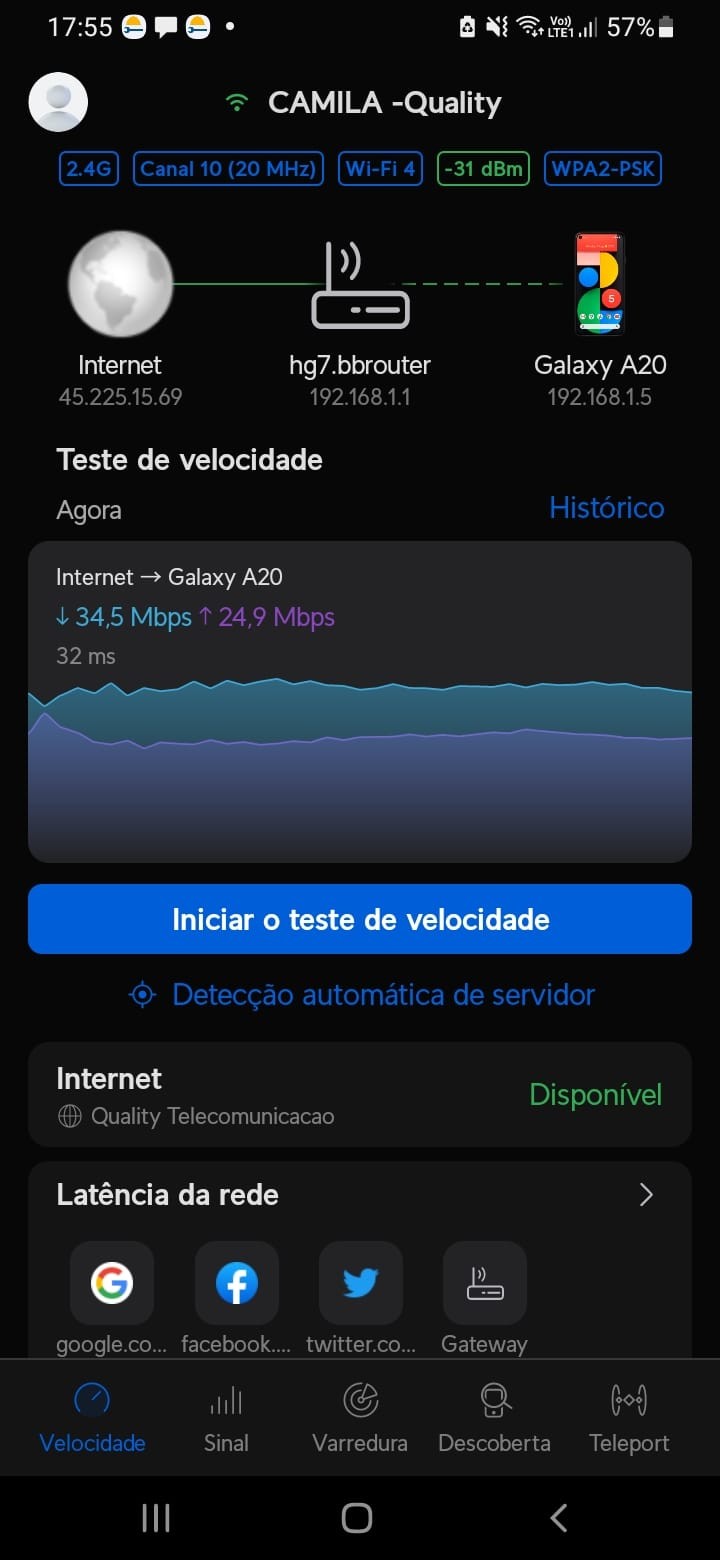
Task: Switch to the Sinal tab
Action: (x=226, y=1416)
